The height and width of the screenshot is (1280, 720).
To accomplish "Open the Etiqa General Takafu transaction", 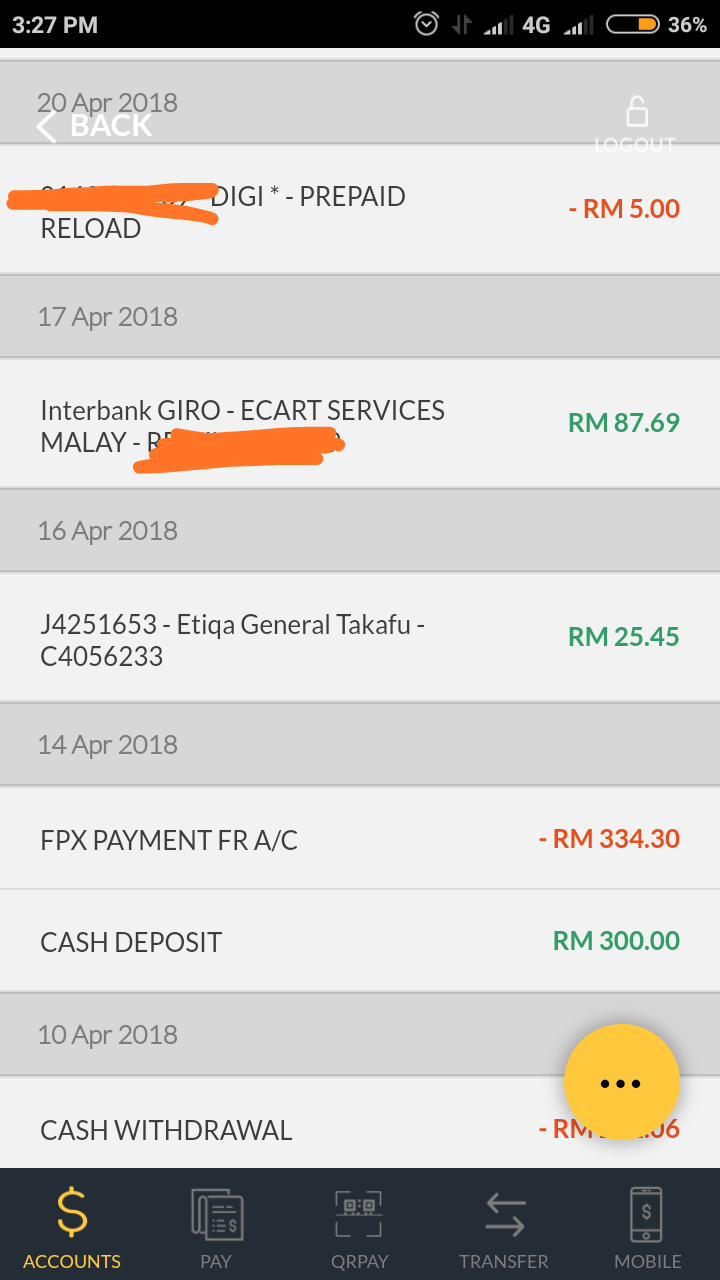I will [360, 639].
